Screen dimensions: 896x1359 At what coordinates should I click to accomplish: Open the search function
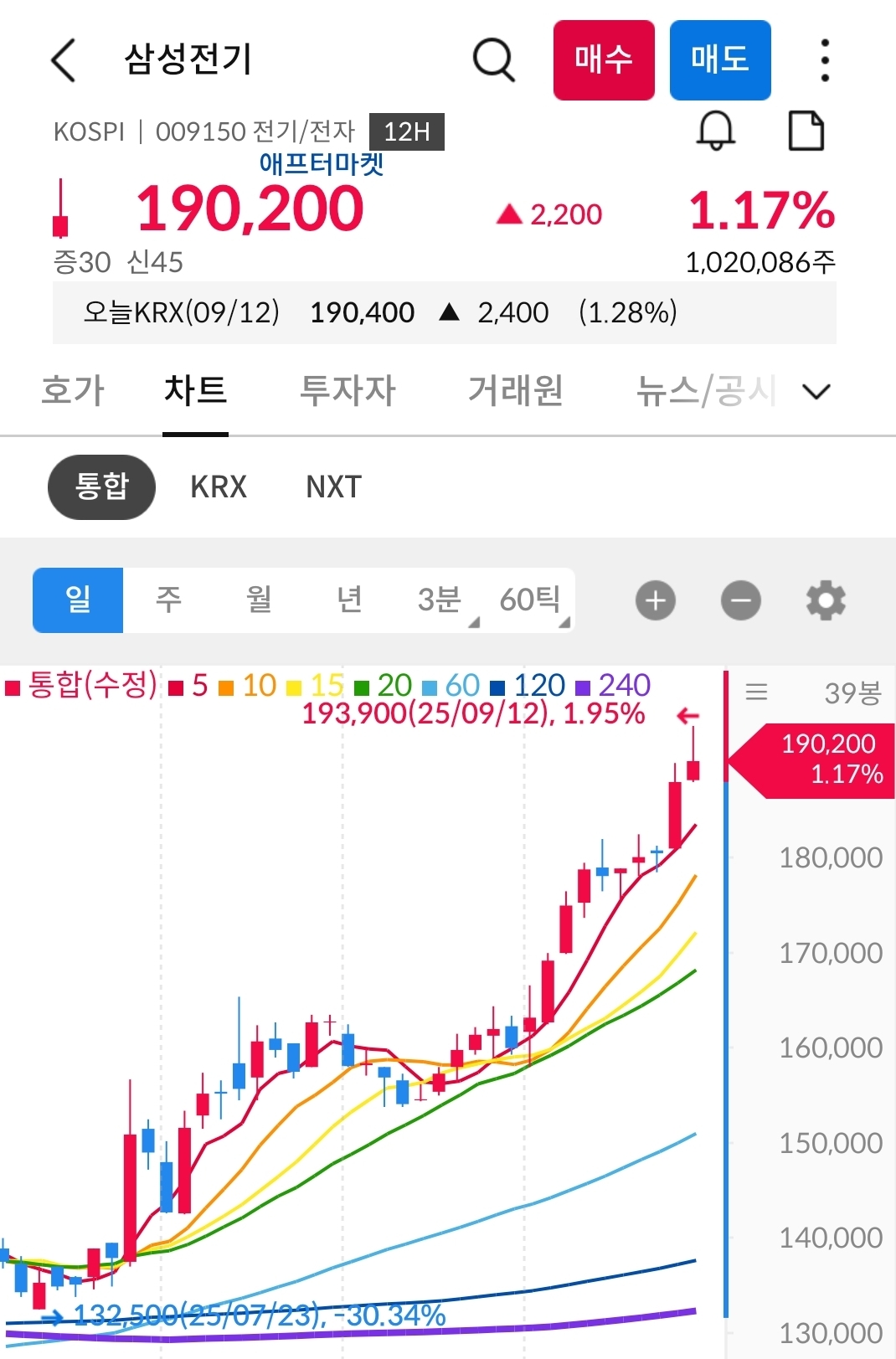[x=493, y=59]
